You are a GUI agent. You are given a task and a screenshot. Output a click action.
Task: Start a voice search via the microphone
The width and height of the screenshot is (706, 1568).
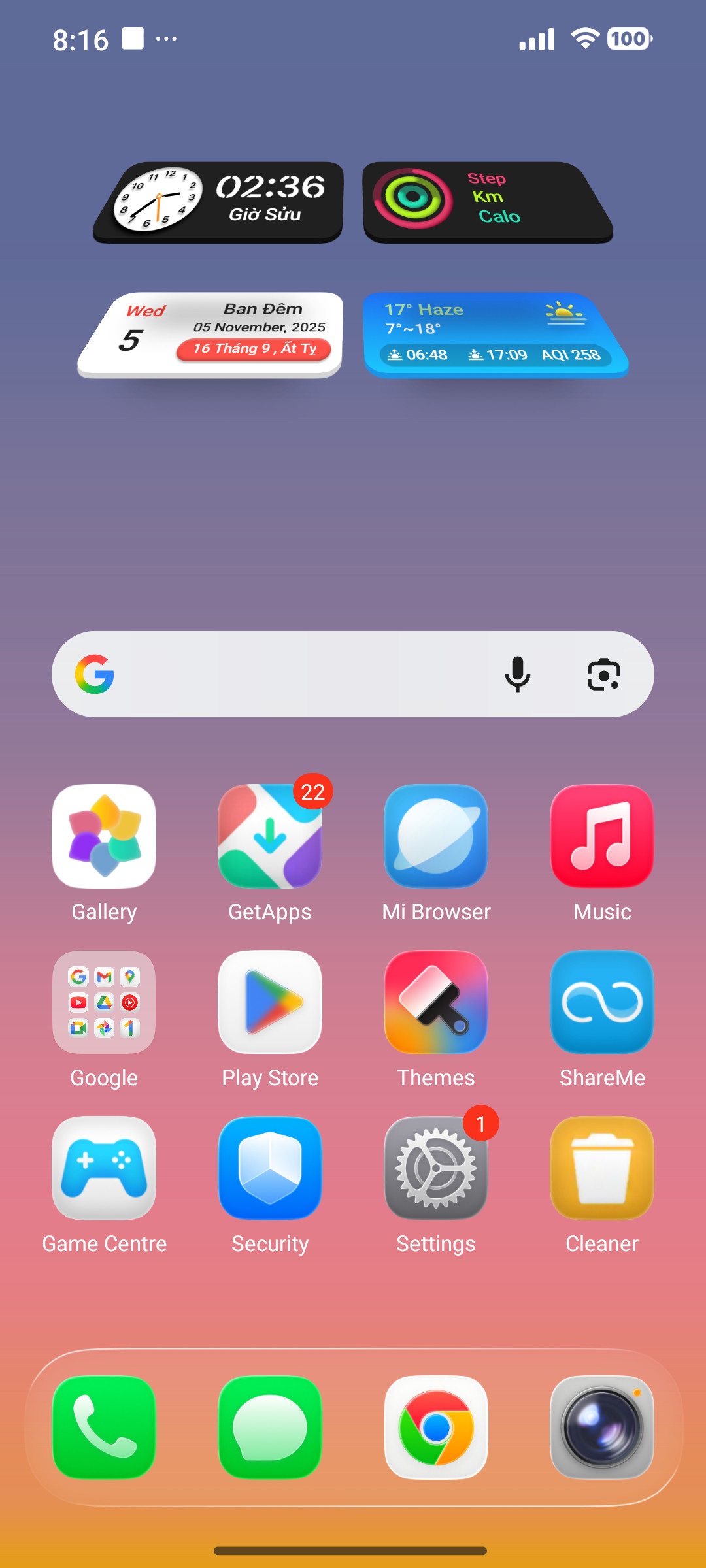point(517,674)
